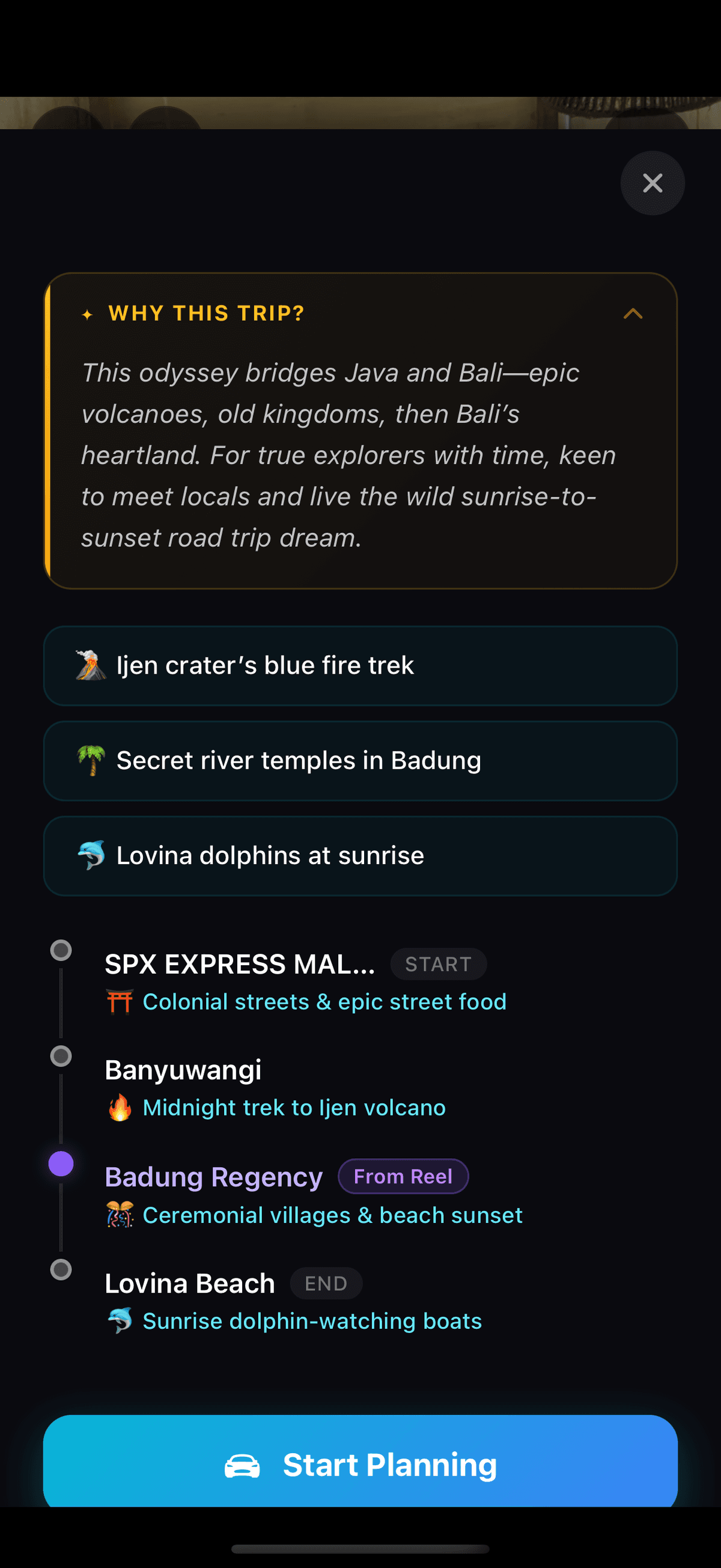Click the torii gate icon under SPX EXPRESS stop
This screenshot has width=721, height=1568.
[121, 1001]
